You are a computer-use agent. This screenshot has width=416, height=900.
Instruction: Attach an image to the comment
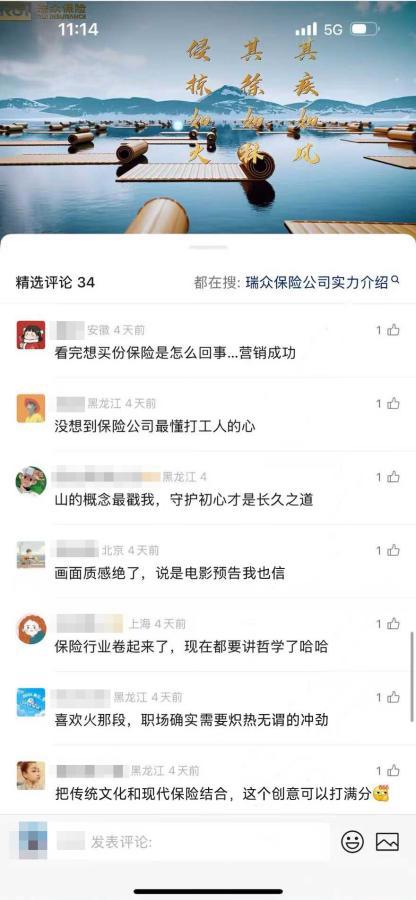tap(387, 842)
